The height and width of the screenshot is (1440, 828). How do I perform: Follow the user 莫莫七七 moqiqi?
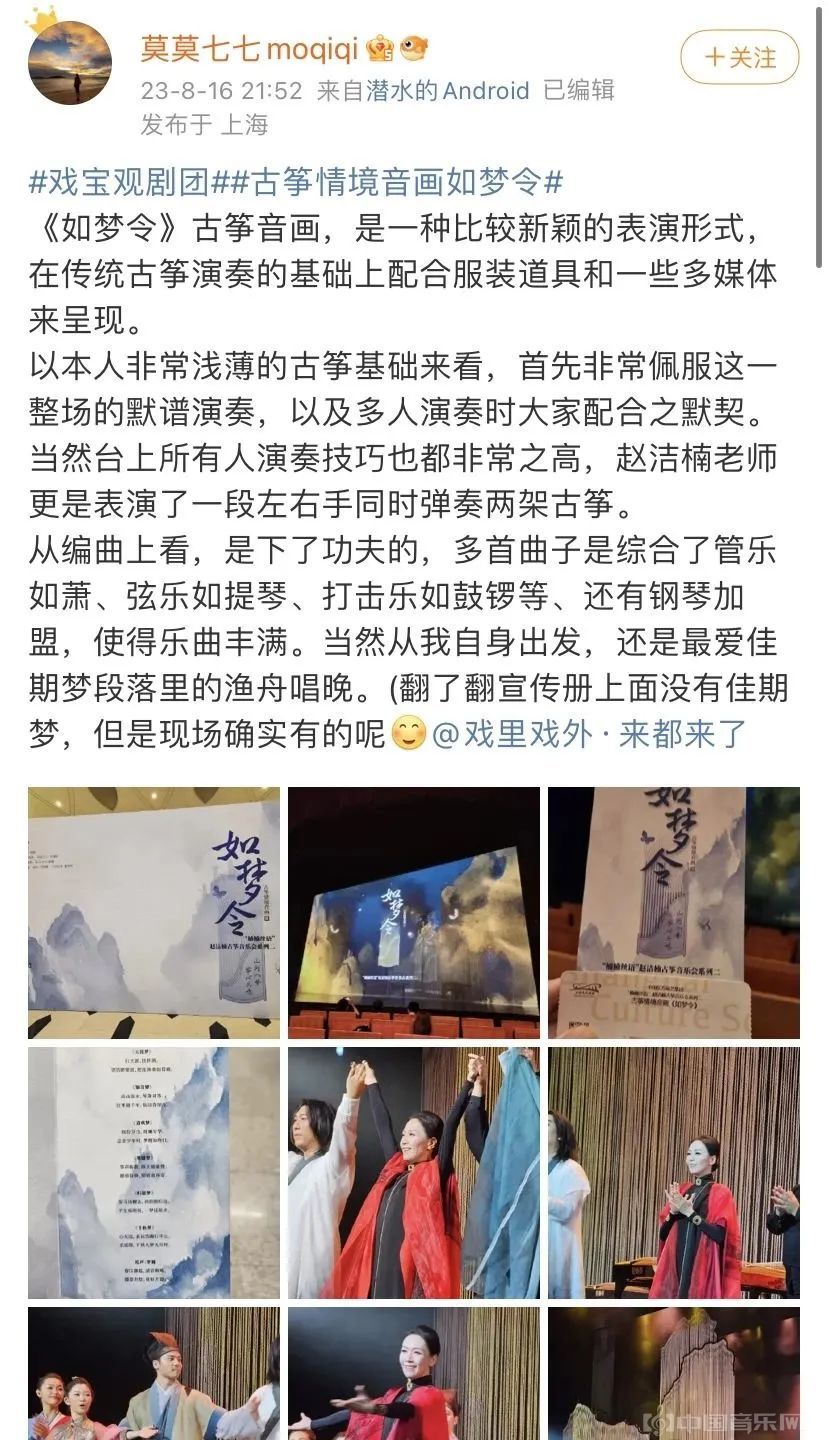(x=739, y=57)
